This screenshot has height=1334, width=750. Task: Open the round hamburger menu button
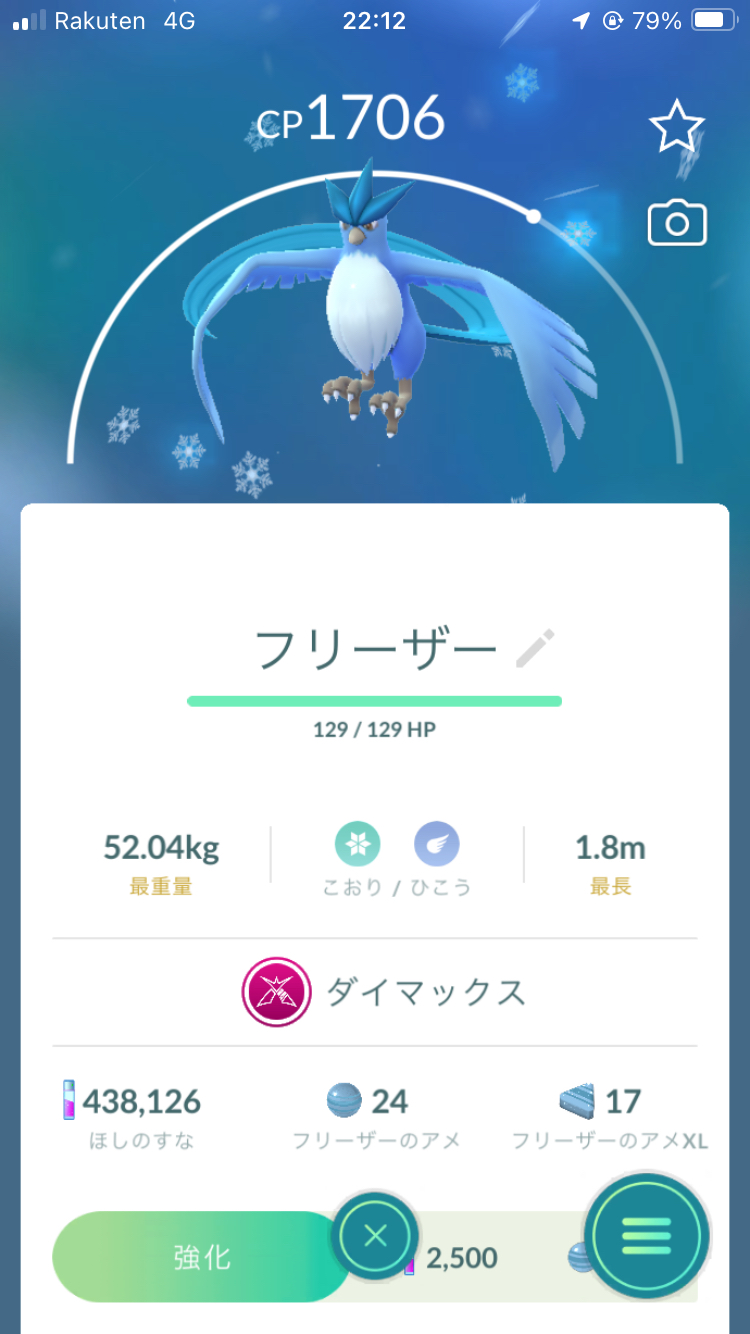point(646,1237)
